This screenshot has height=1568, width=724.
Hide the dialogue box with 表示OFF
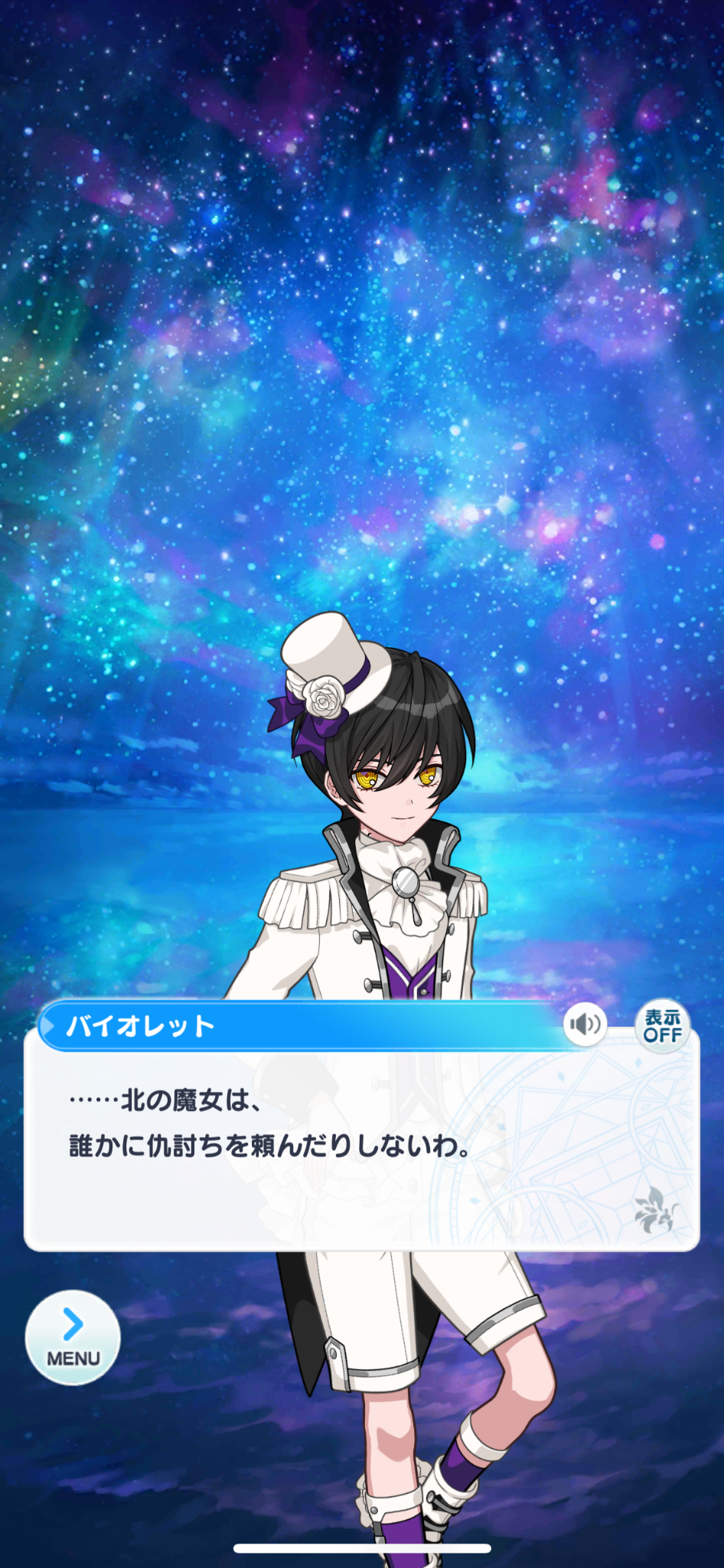(662, 1026)
